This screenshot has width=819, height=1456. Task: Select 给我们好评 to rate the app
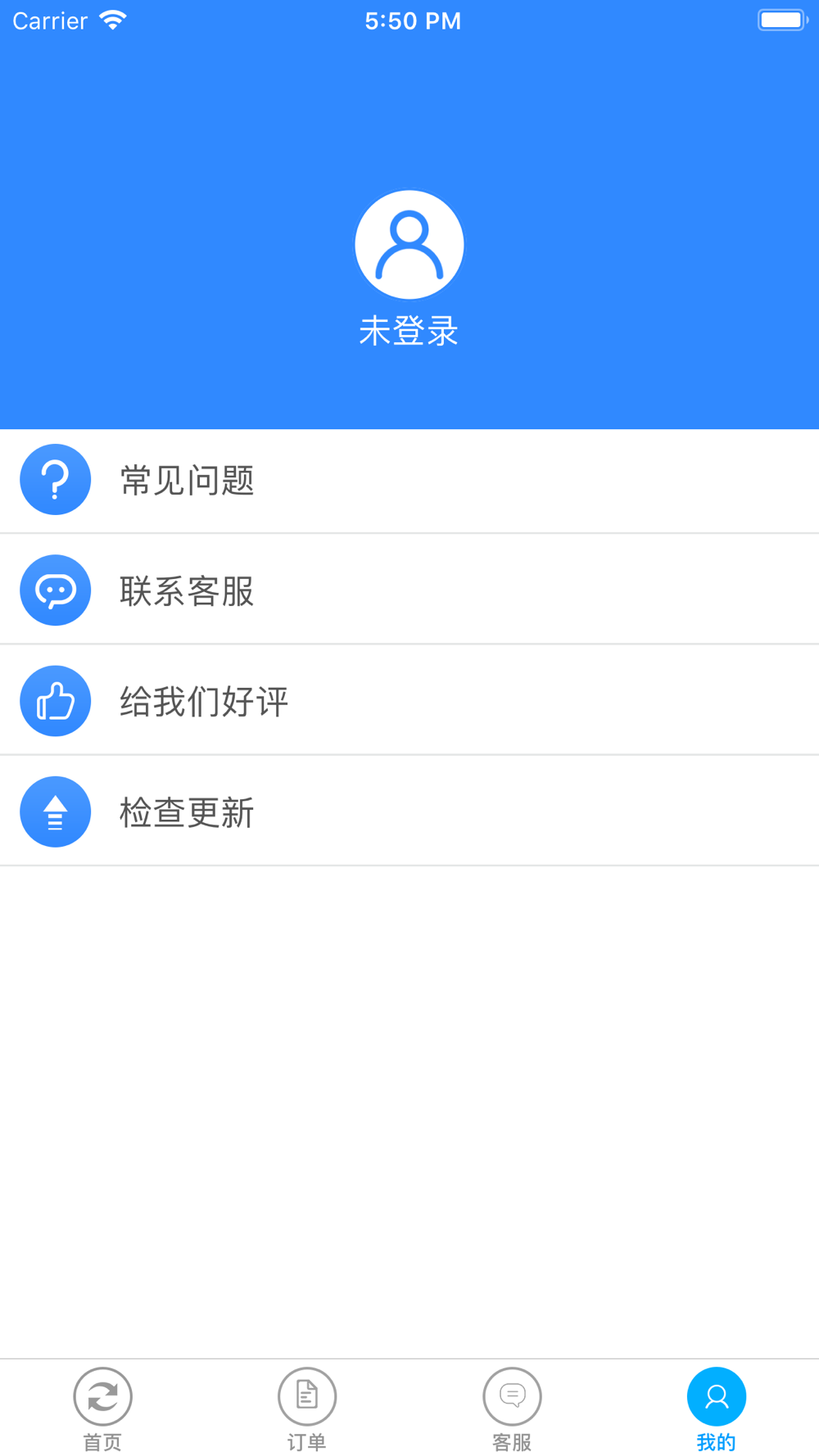coord(409,700)
